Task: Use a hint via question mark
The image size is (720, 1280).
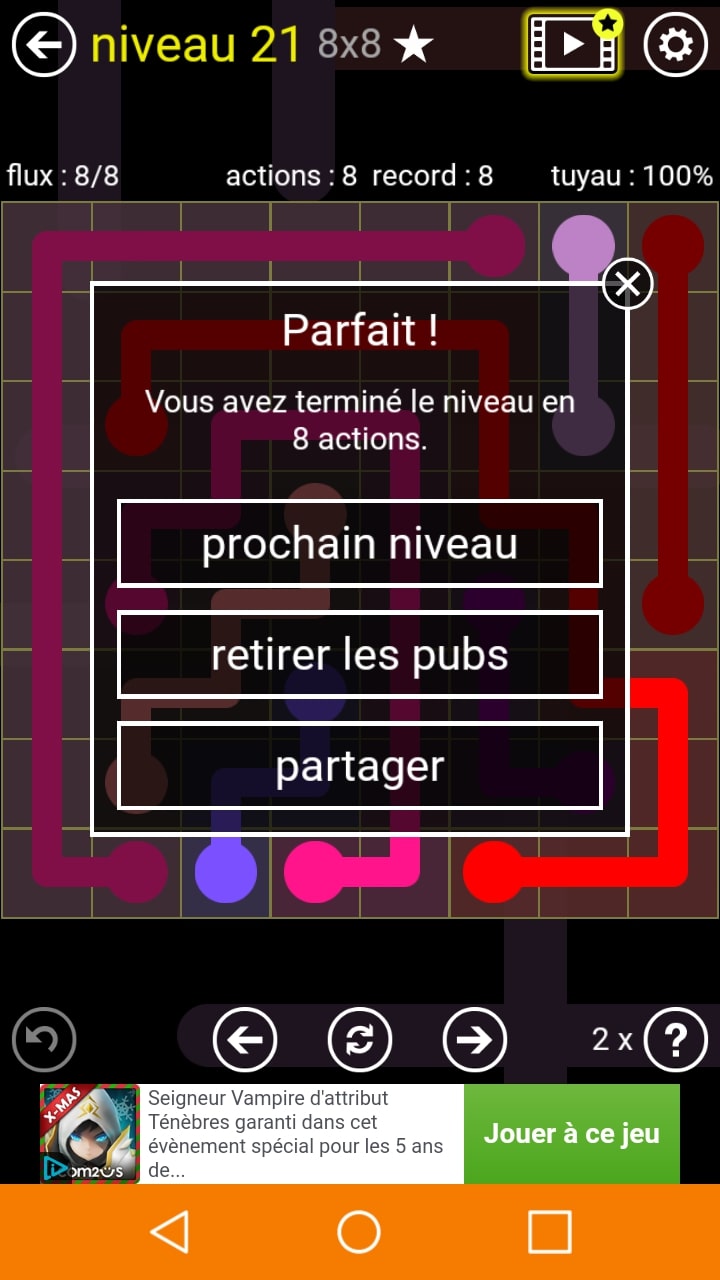Action: point(675,1040)
